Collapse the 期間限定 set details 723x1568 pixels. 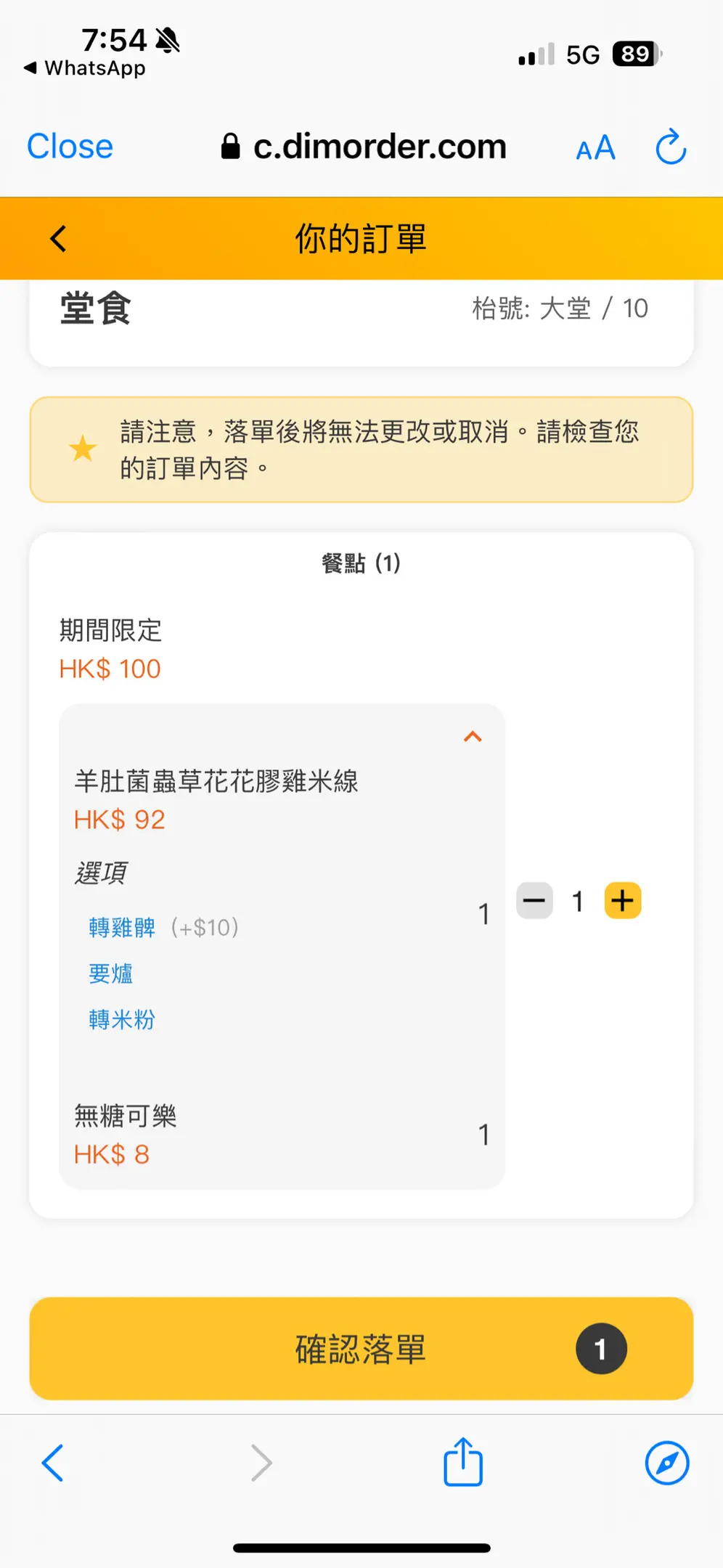click(473, 737)
